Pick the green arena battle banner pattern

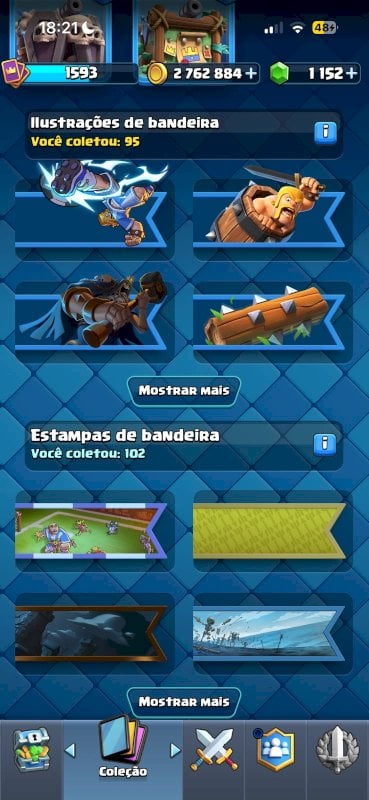pyautogui.click(x=94, y=531)
